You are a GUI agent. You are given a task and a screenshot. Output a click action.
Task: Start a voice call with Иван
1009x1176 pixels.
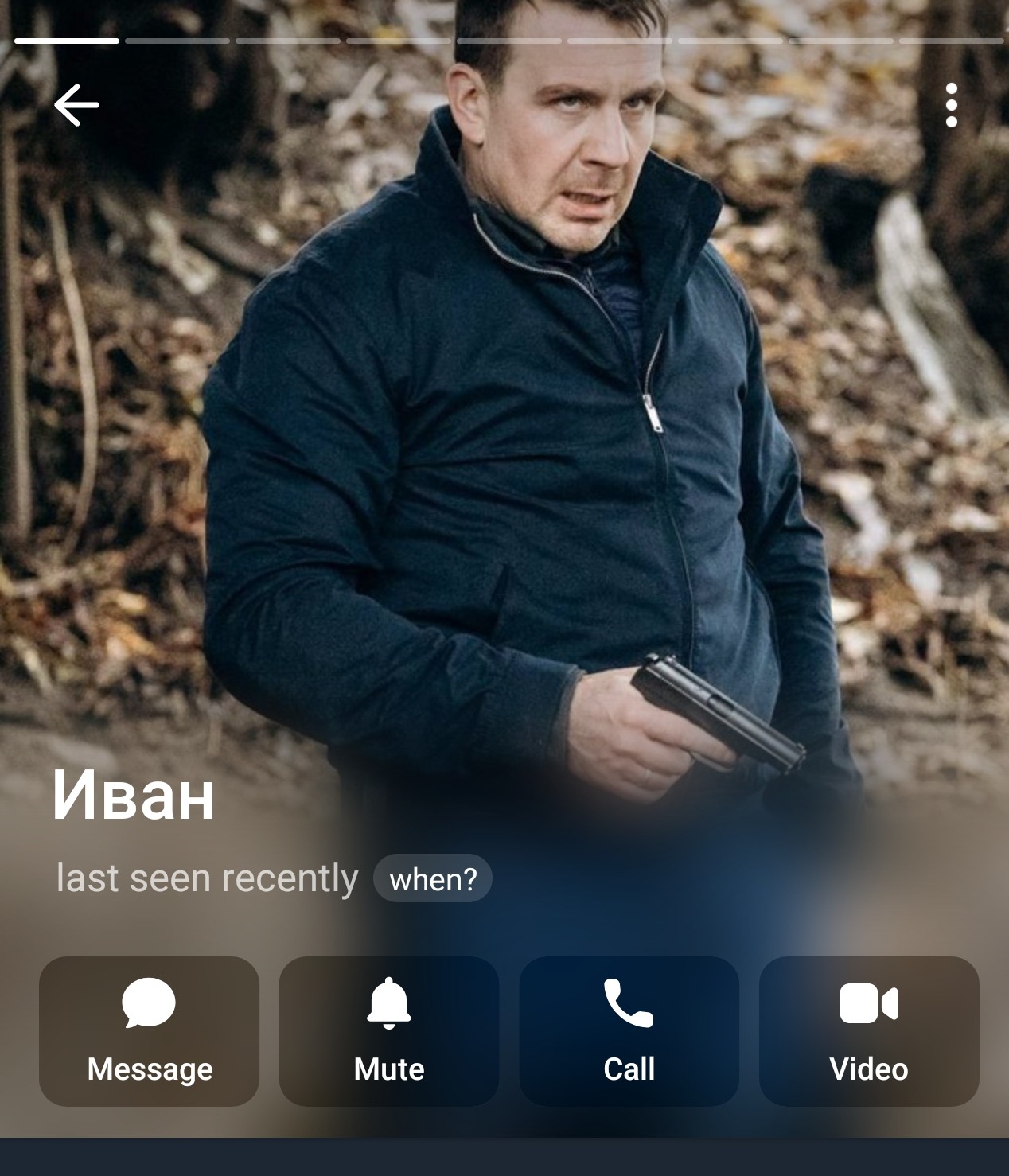point(629,1031)
